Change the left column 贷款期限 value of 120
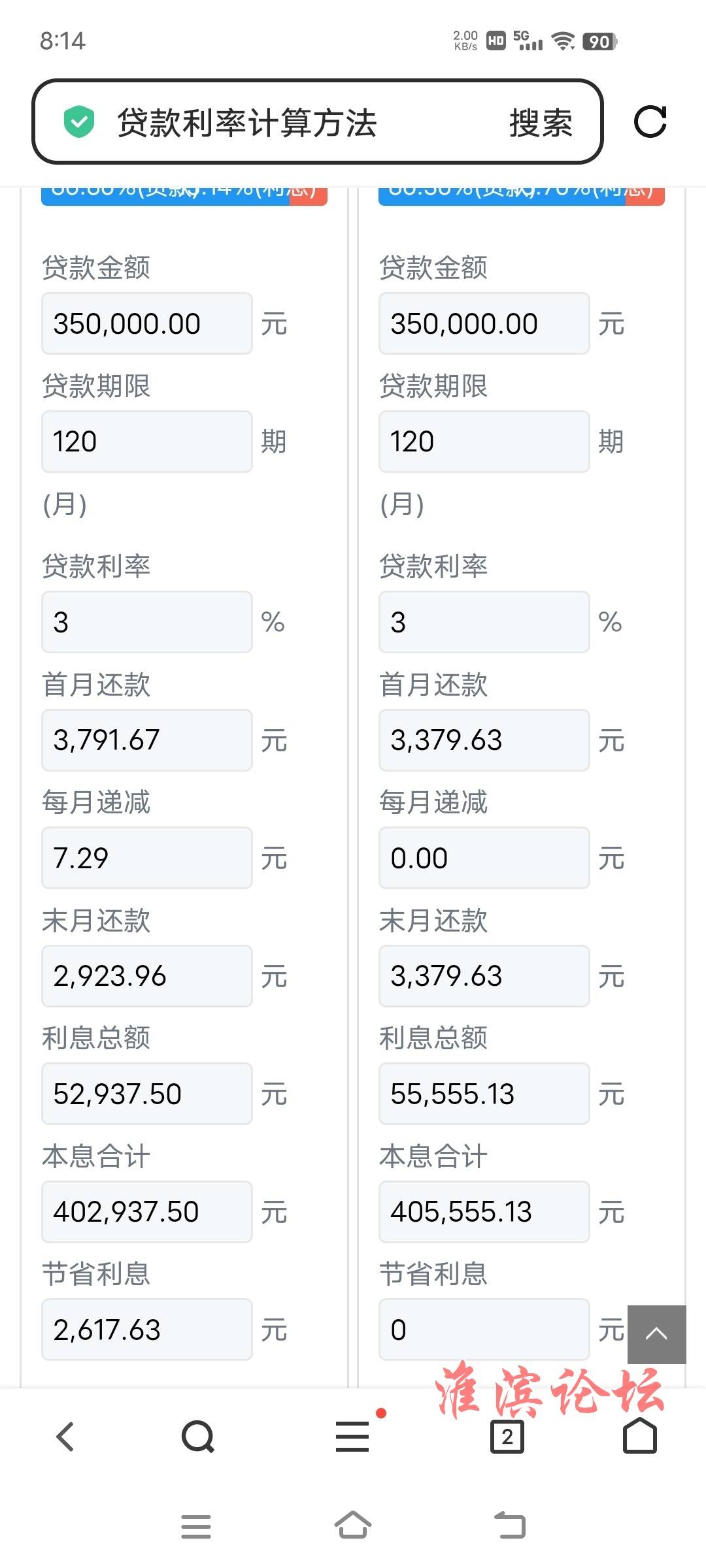706x1568 pixels. pos(147,442)
